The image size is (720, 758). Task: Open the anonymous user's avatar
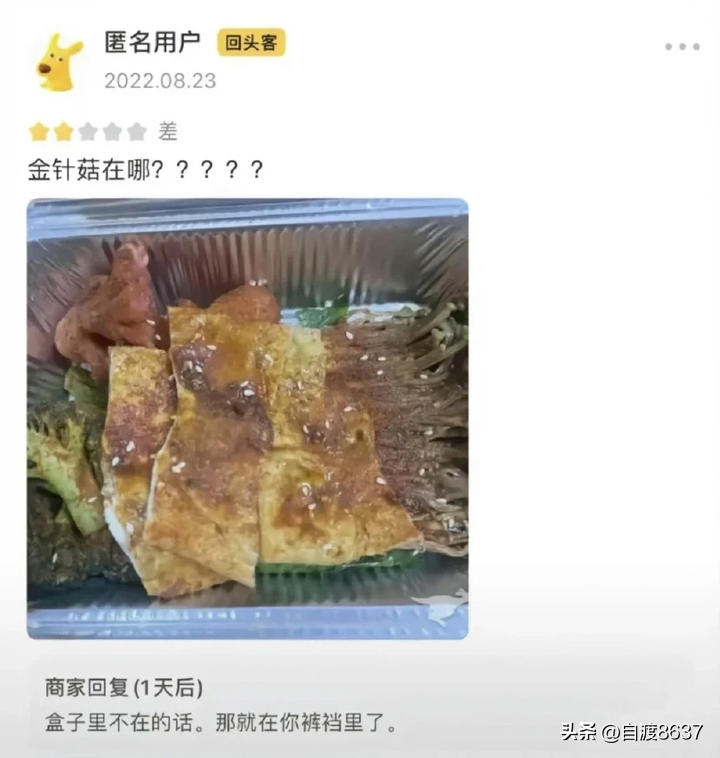59,62
